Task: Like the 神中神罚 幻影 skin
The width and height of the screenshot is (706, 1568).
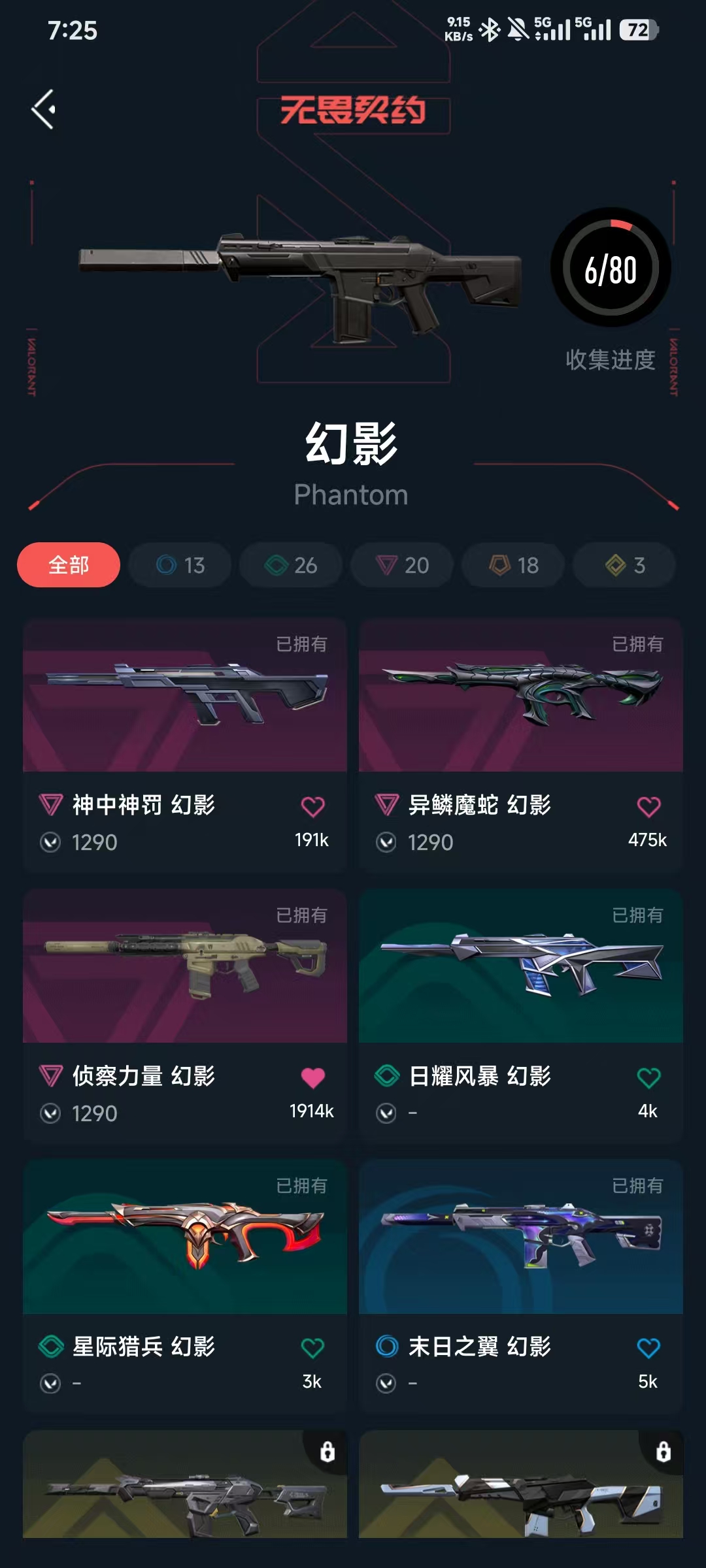Action: pos(312,807)
